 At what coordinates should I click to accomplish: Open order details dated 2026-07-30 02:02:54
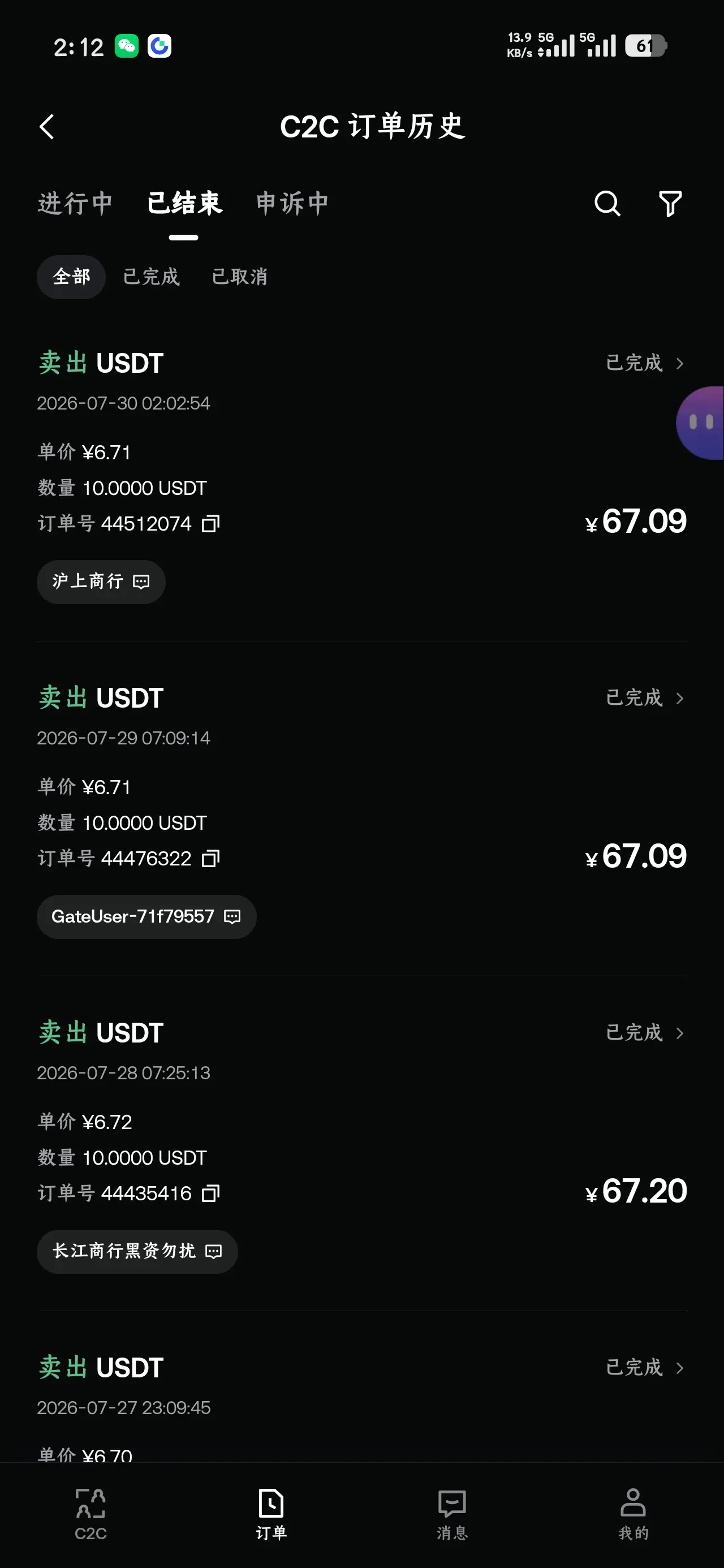coord(645,363)
